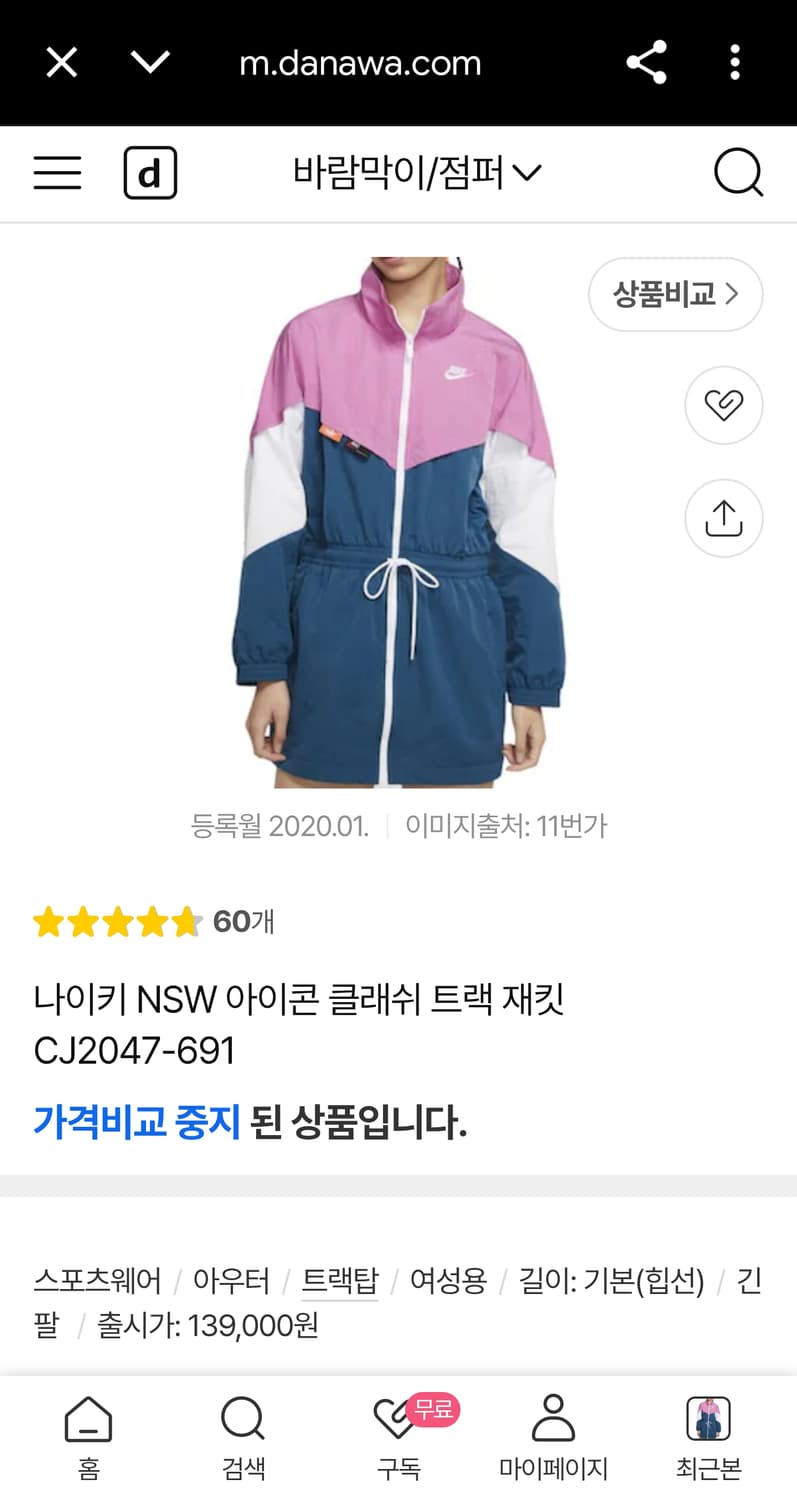Screen dimensions: 797x1500
Task: Open the 바람막이/점퍼 category dropdown
Action: tap(414, 172)
